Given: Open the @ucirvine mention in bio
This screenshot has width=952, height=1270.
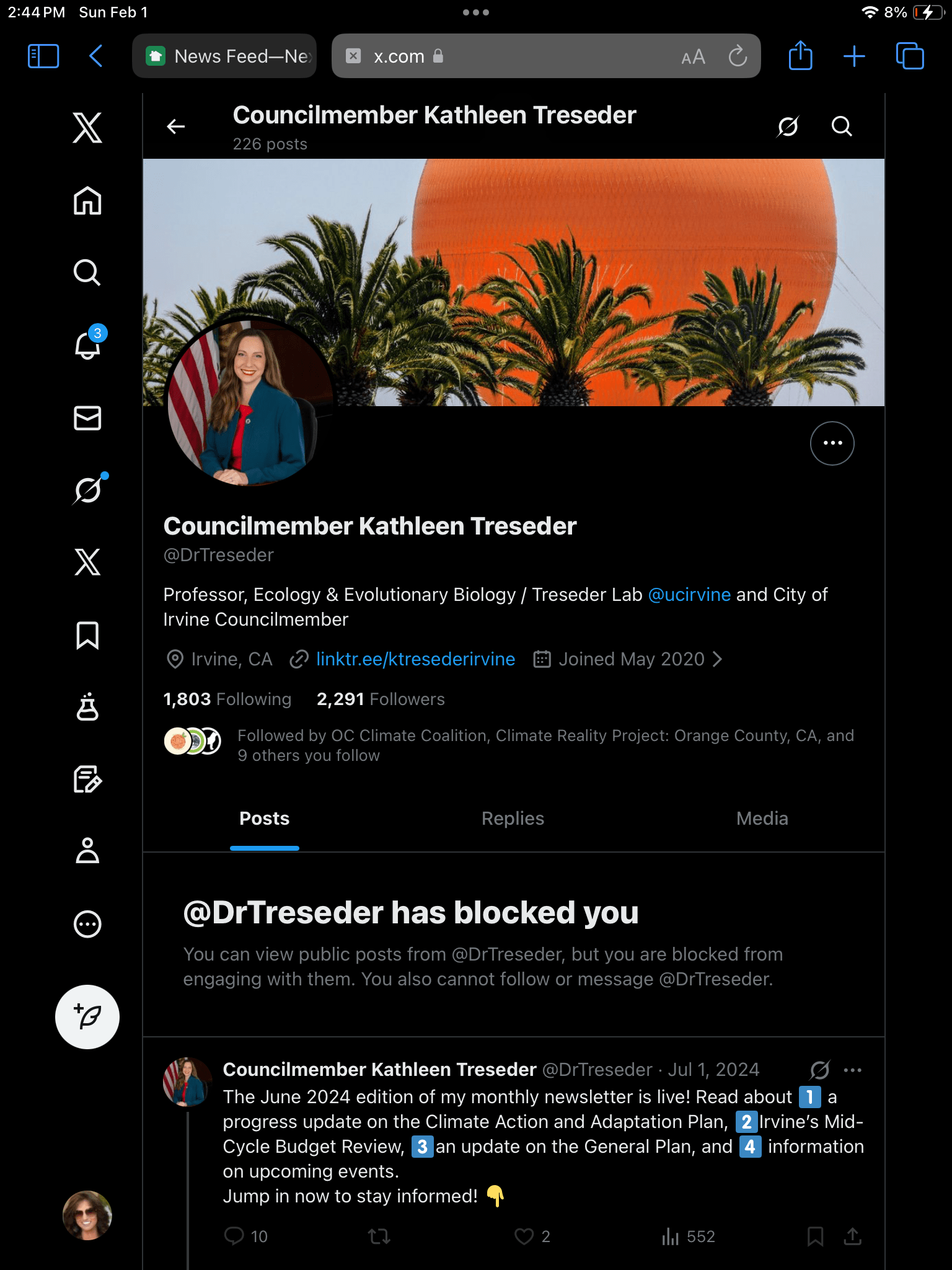Looking at the screenshot, I should (689, 595).
